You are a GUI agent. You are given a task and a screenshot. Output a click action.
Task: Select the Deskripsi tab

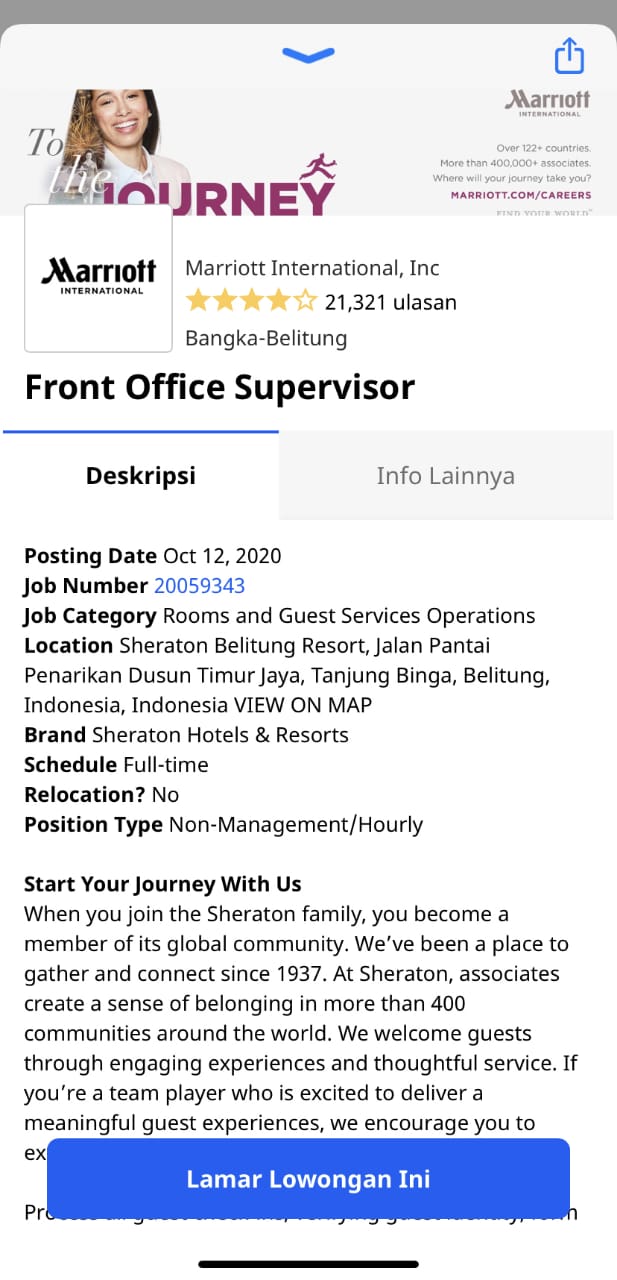point(141,475)
